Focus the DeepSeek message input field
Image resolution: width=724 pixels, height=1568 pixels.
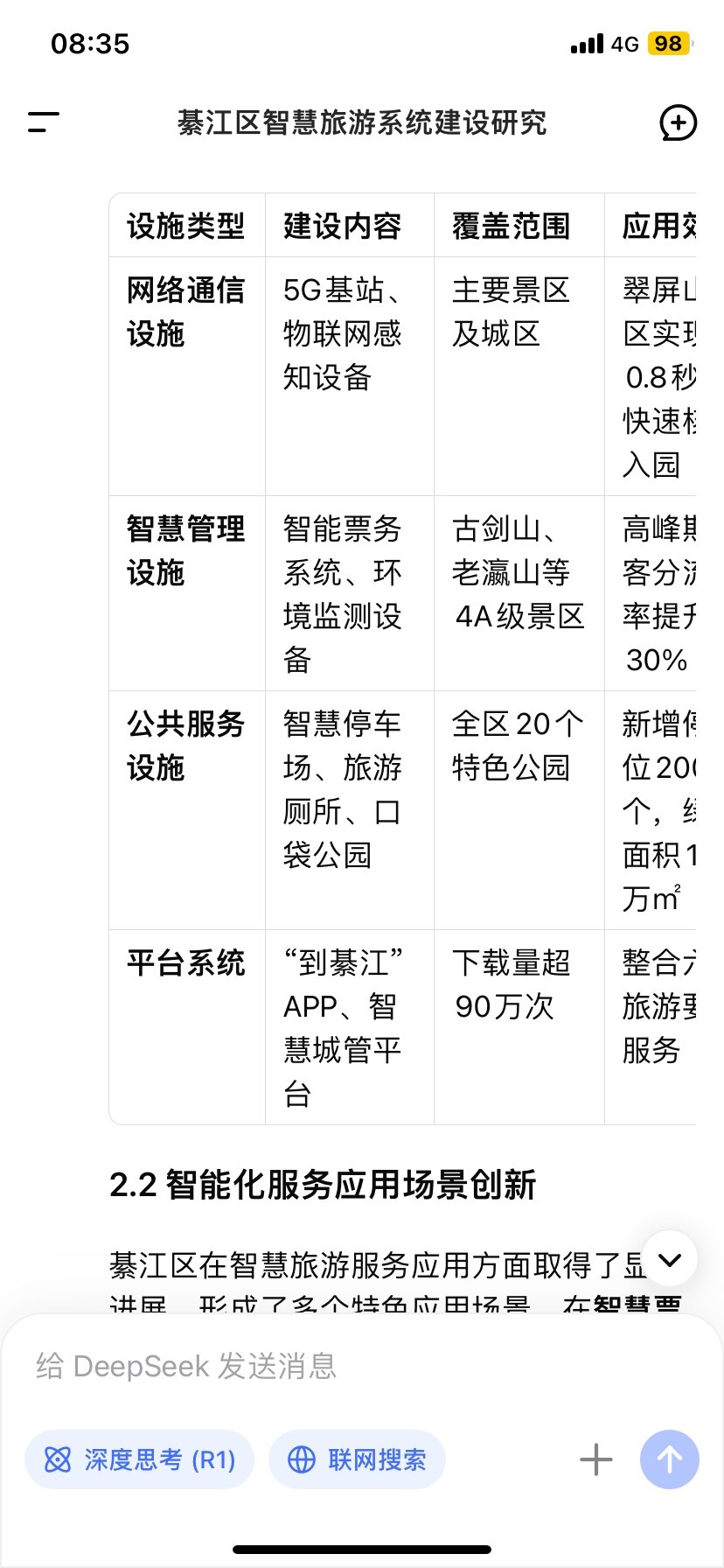pos(362,1366)
